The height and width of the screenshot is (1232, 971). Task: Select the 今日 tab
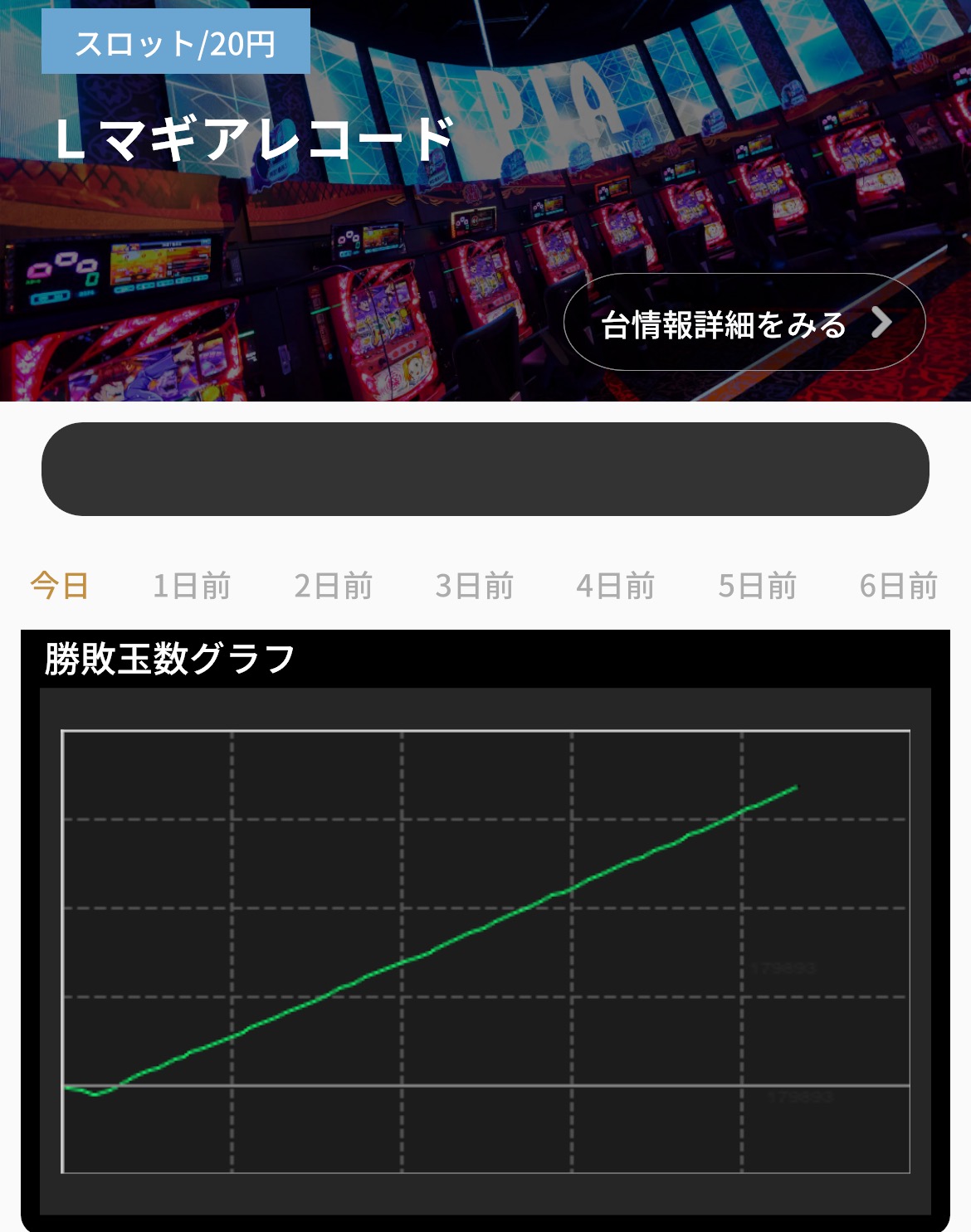point(60,586)
